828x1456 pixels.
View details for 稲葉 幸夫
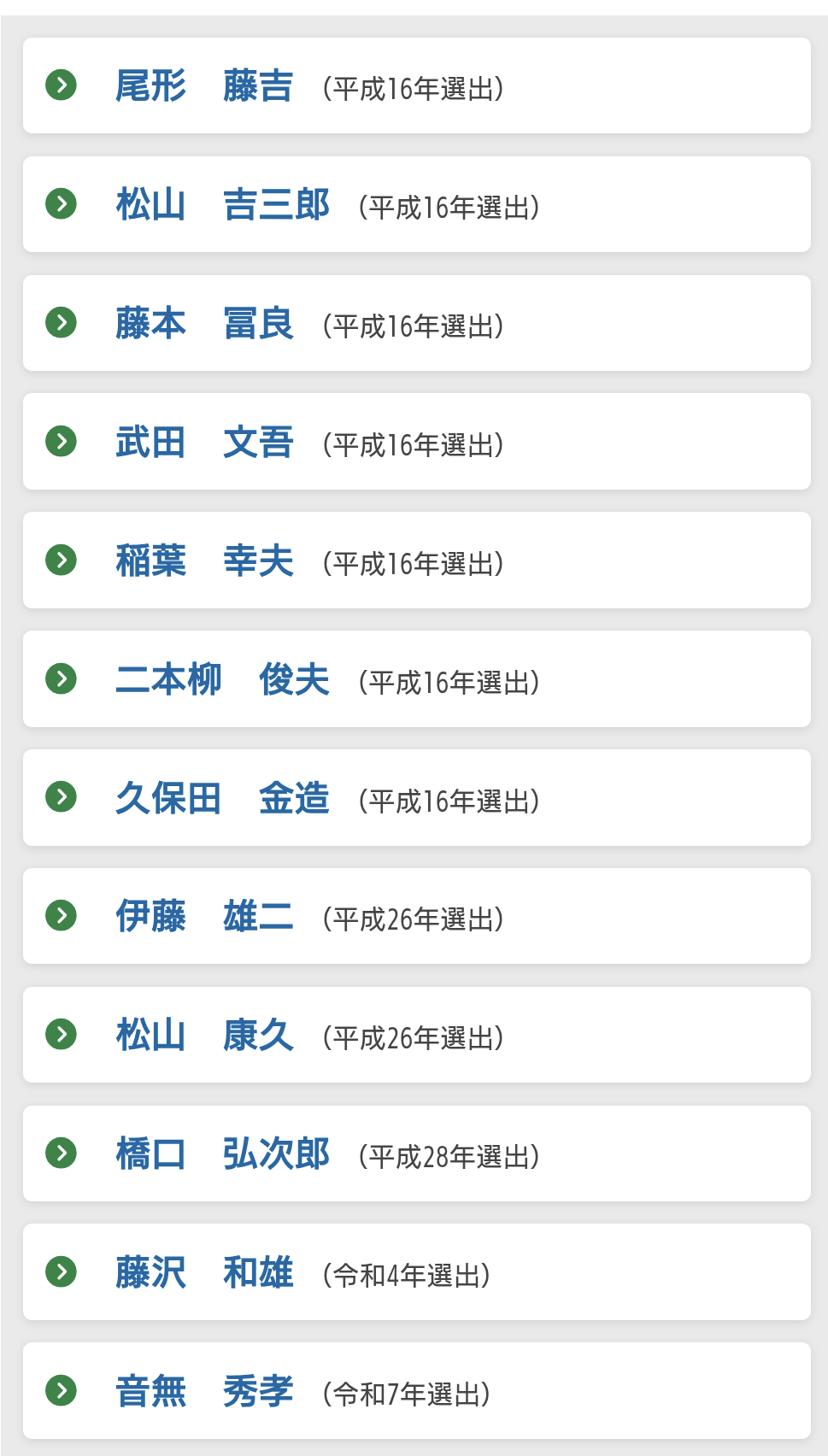click(x=416, y=561)
